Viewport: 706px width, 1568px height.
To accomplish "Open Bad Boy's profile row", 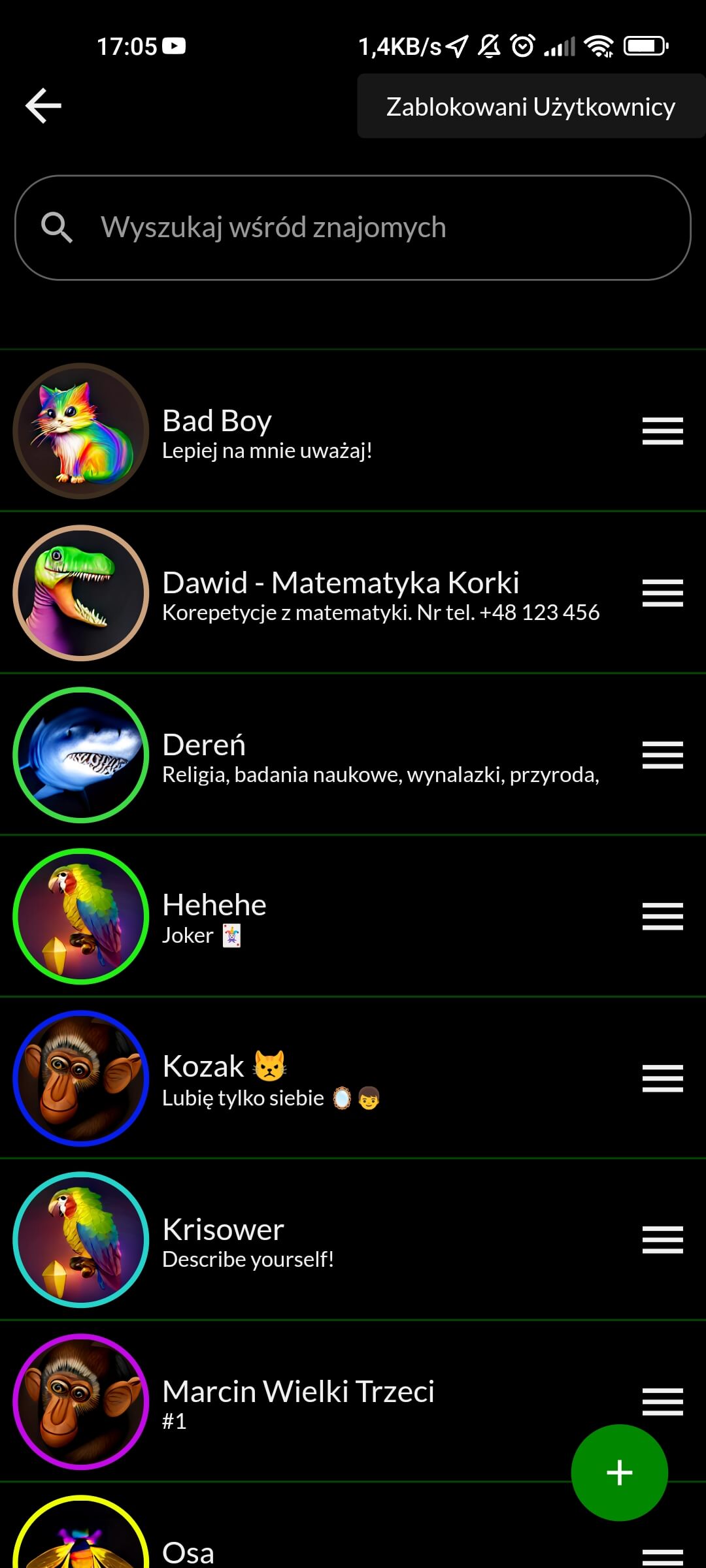I will coord(327,432).
